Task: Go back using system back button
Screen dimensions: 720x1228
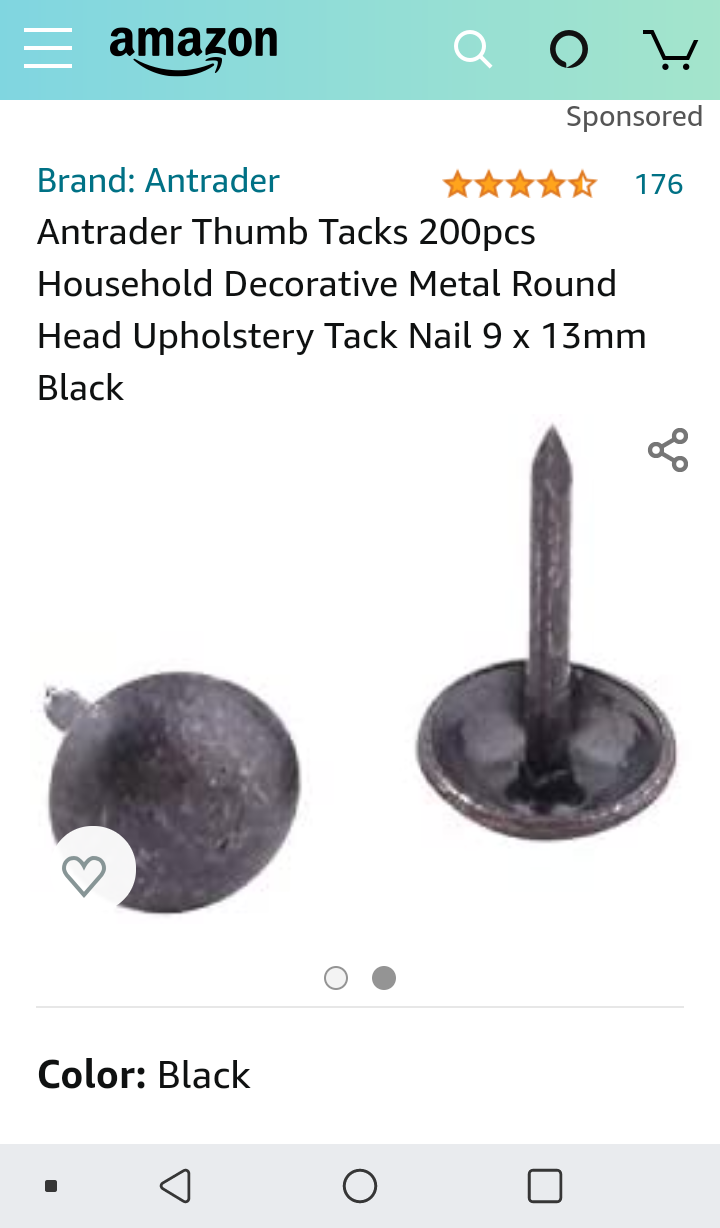Action: pyautogui.click(x=175, y=1186)
